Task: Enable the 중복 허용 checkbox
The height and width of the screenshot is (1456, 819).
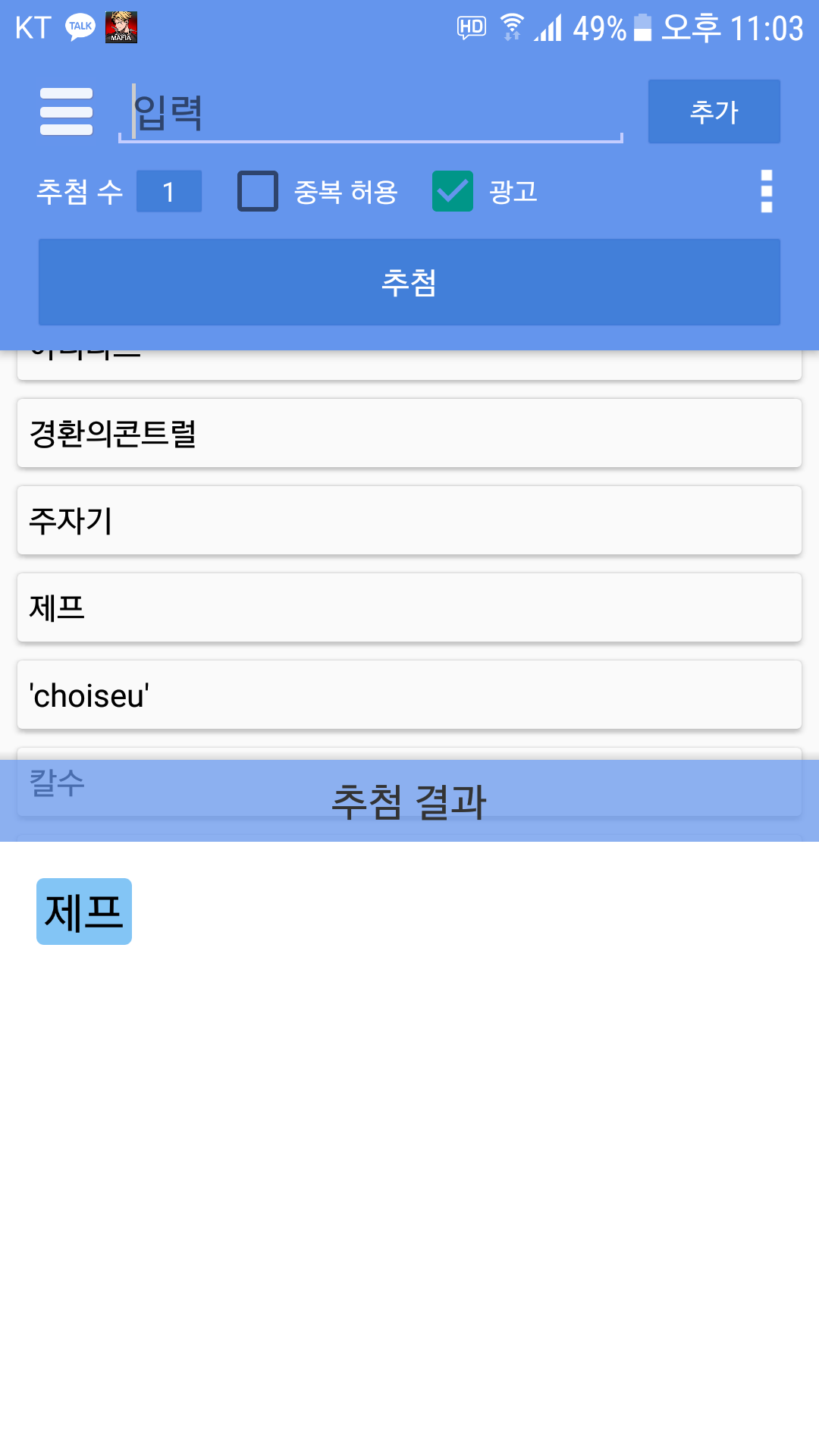Action: point(258,191)
